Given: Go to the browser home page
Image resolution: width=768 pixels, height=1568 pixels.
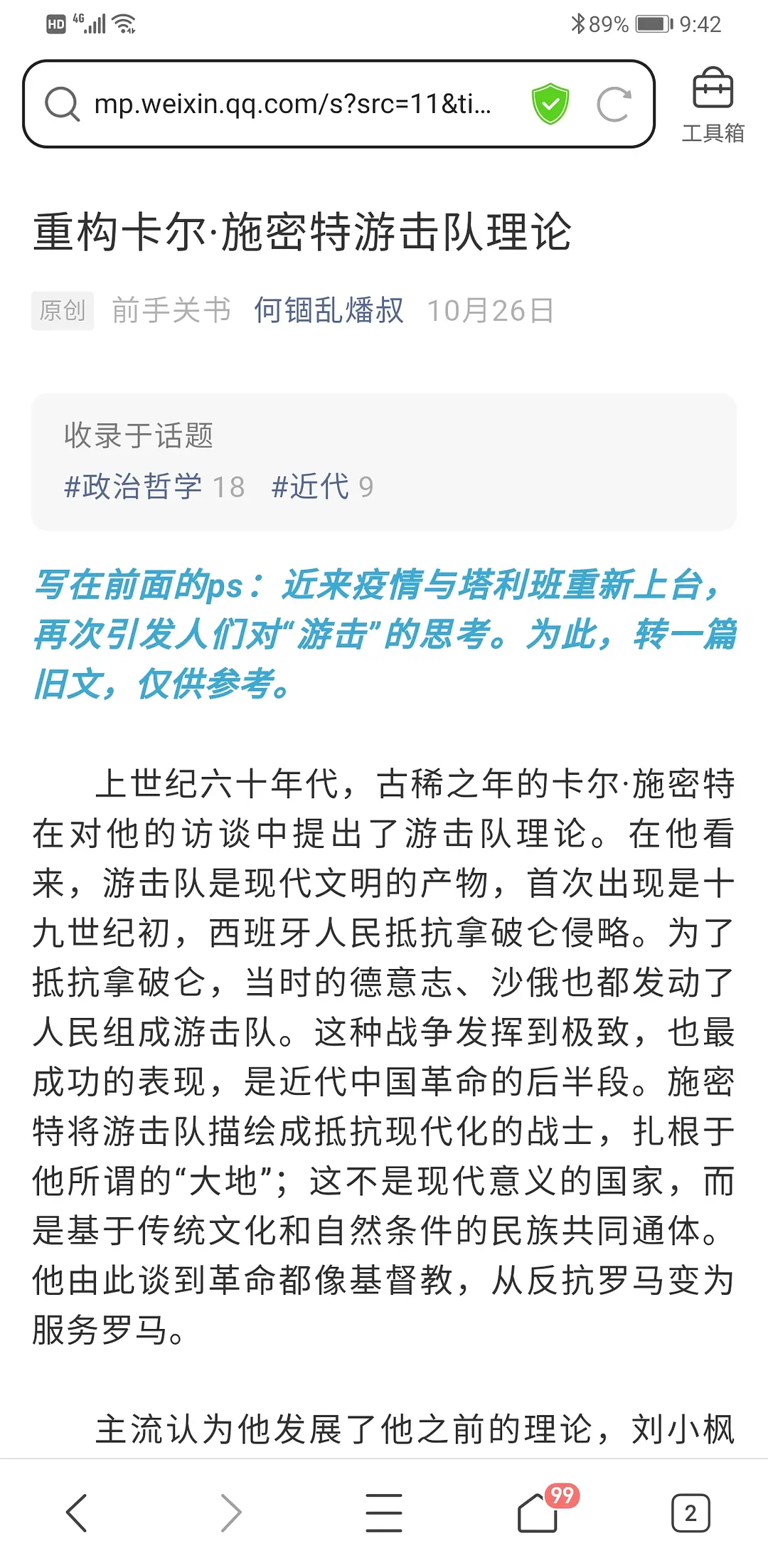Looking at the screenshot, I should tap(538, 1512).
